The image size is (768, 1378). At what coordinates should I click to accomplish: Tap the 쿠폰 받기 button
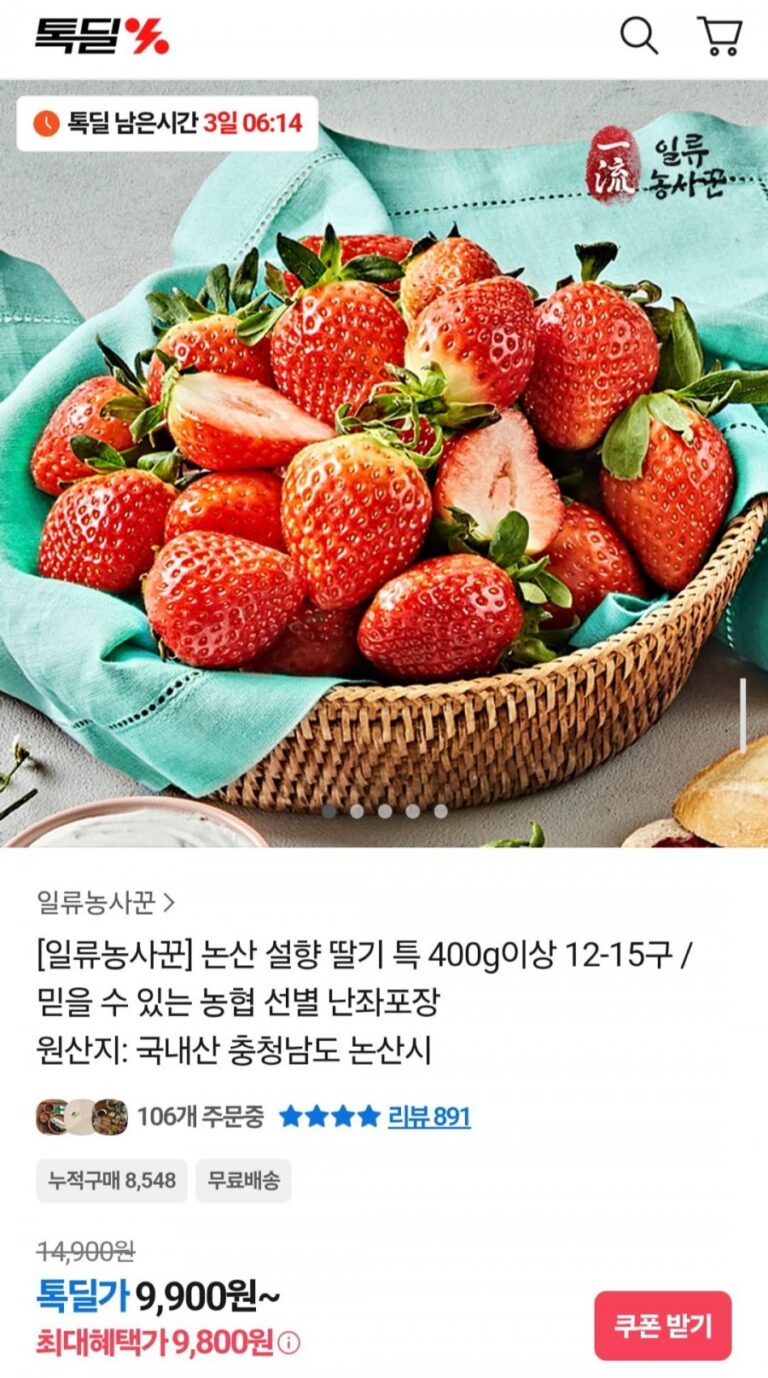click(663, 1326)
